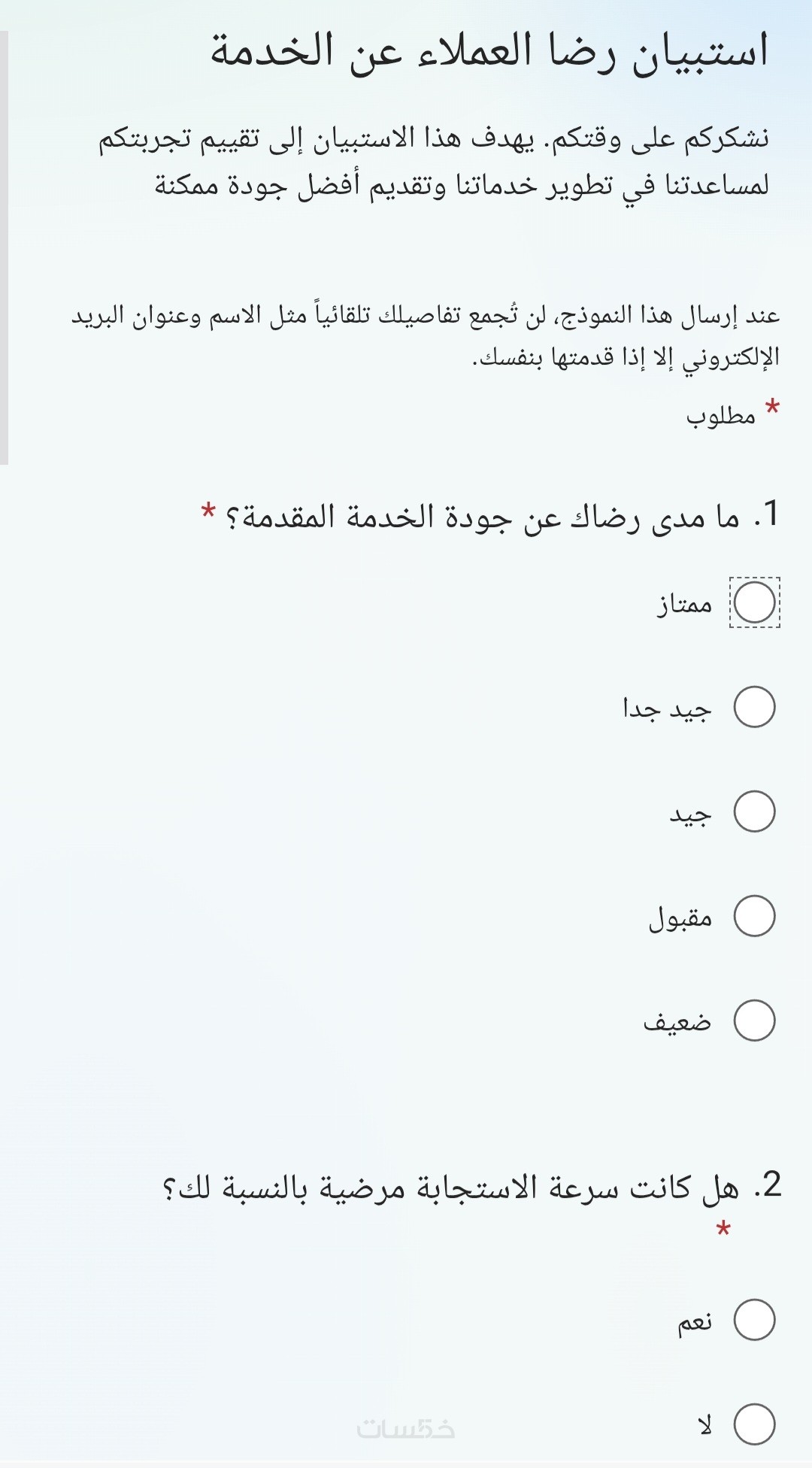Select the ممتاز rating option

754,602
